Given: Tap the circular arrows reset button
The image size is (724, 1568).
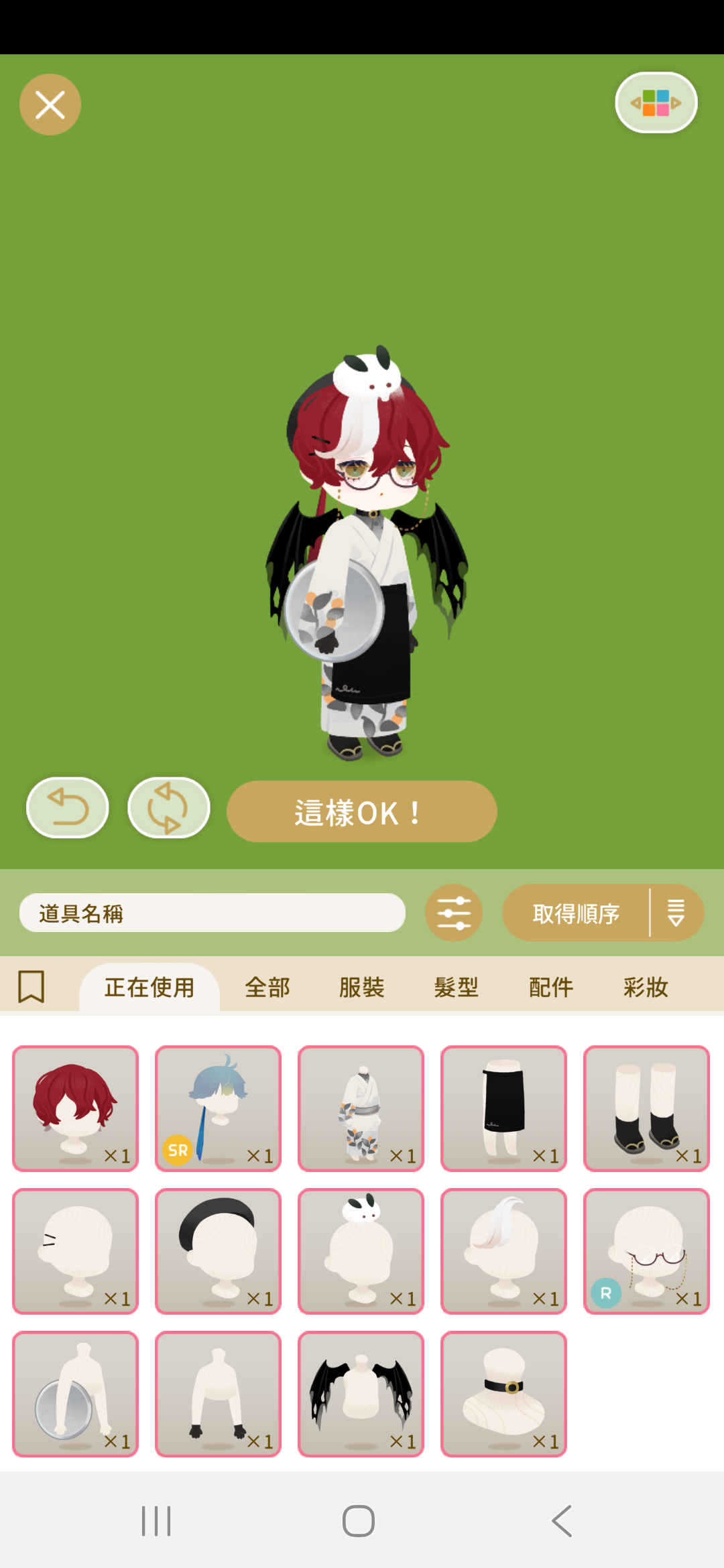Looking at the screenshot, I should pyautogui.click(x=168, y=807).
